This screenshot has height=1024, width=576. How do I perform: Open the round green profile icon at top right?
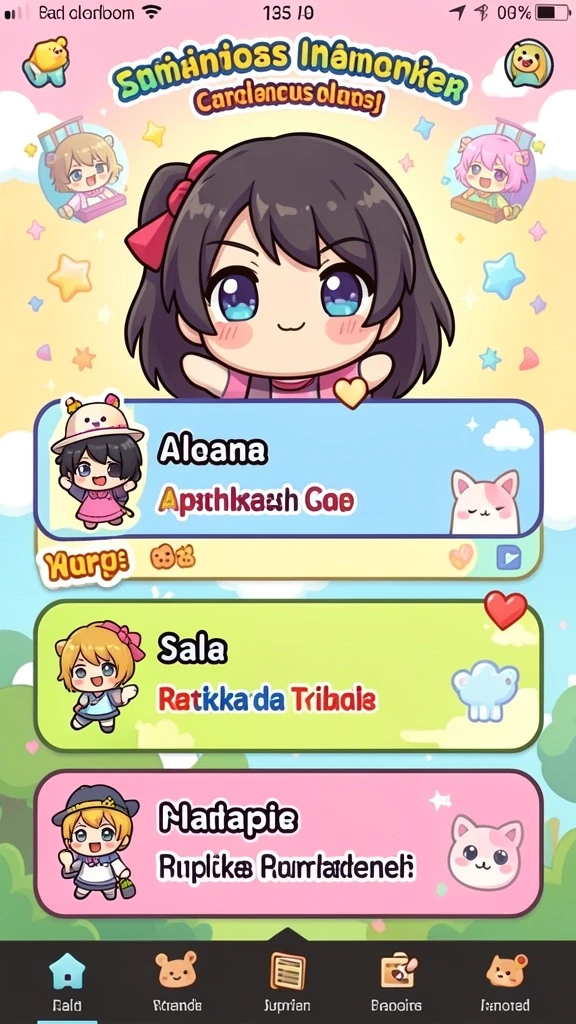529,63
